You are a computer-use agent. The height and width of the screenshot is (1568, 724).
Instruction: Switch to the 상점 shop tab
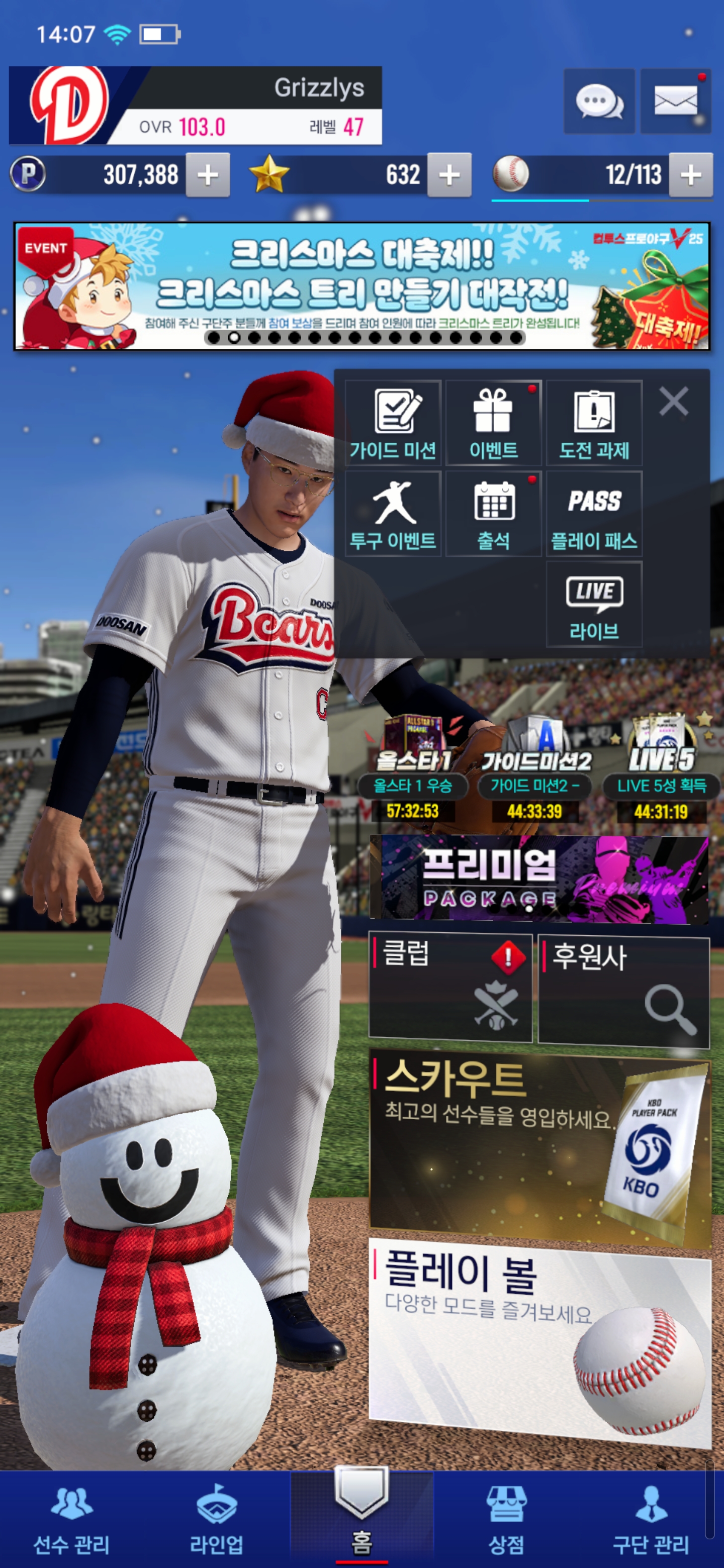506,1519
